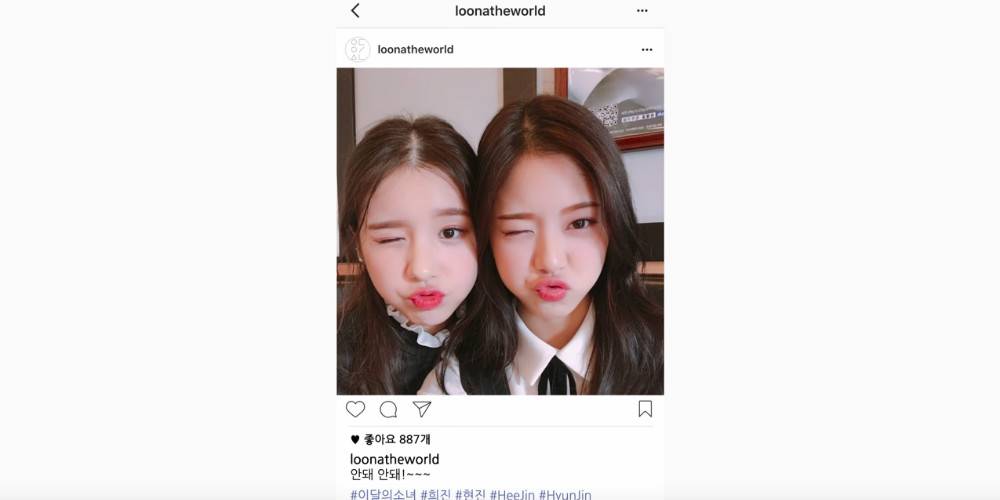Bookmark this post
Screen dimensions: 1000x500
point(645,409)
